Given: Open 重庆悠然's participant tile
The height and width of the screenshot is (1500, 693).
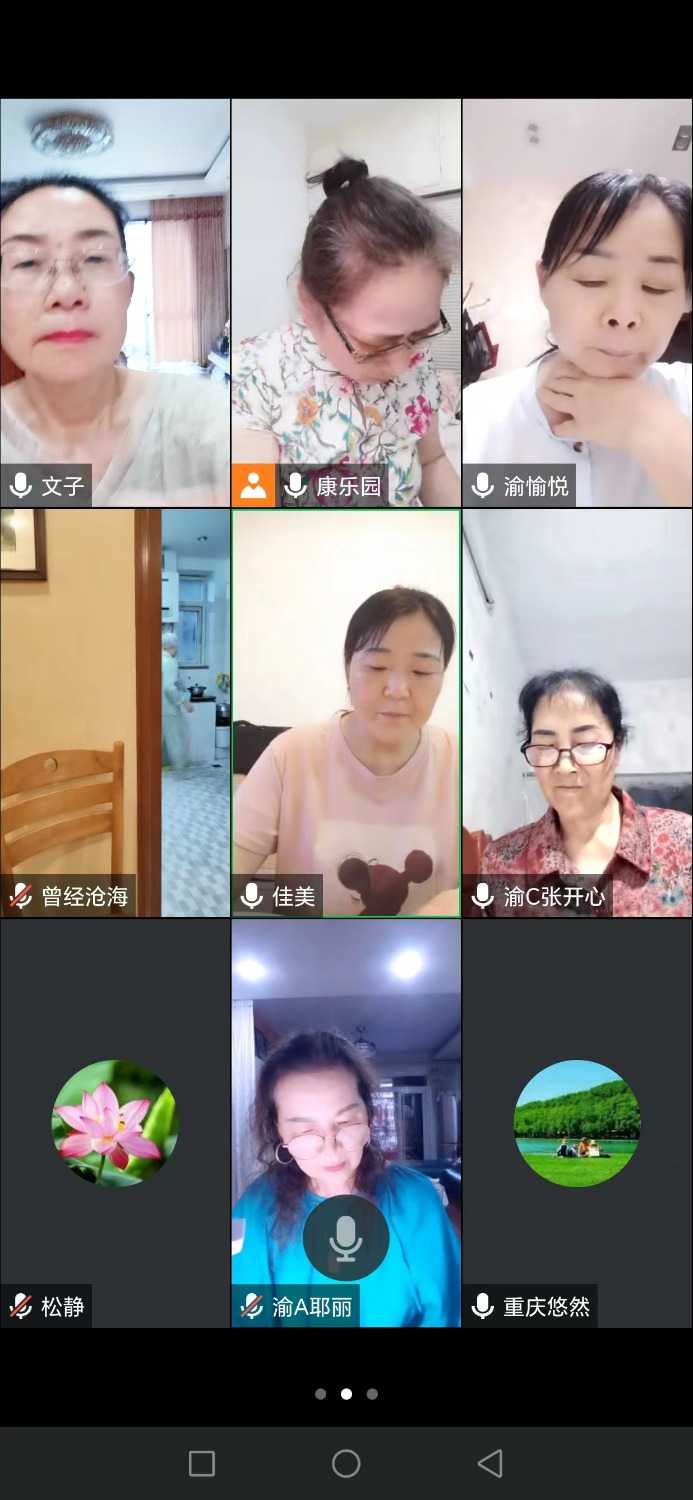Looking at the screenshot, I should pos(577,1122).
